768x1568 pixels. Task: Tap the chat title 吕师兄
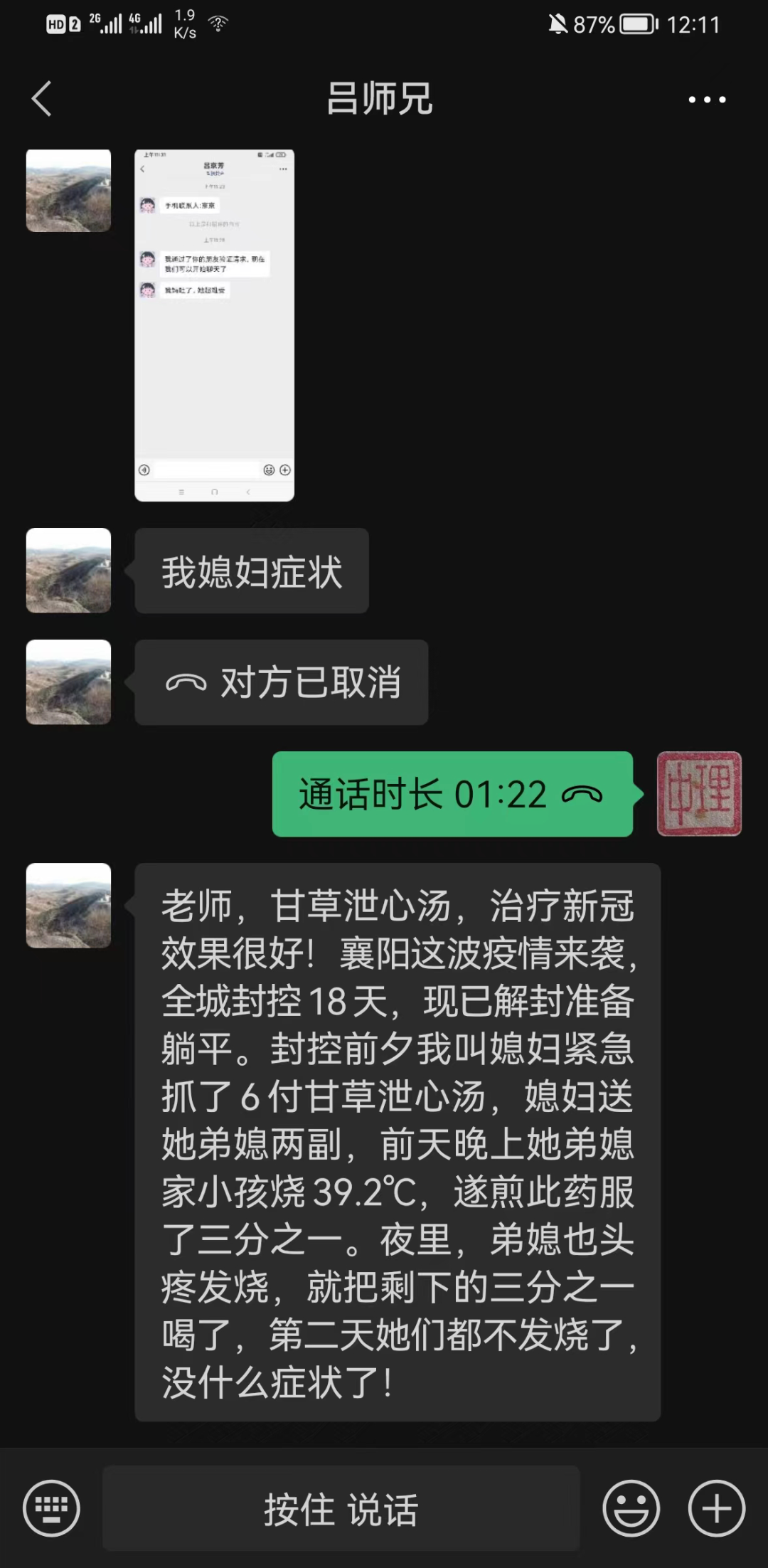click(379, 100)
